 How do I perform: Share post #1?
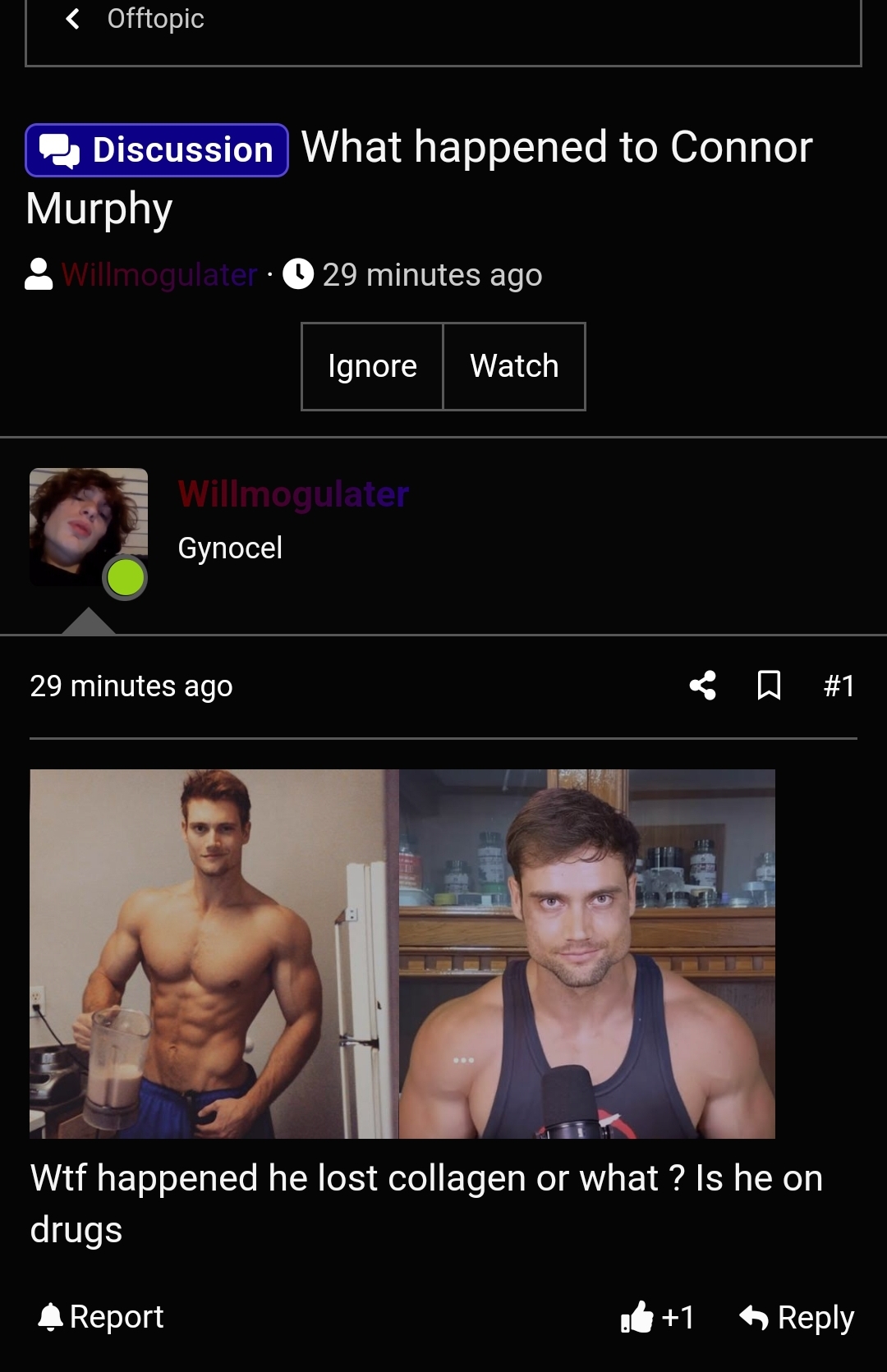[x=703, y=686]
